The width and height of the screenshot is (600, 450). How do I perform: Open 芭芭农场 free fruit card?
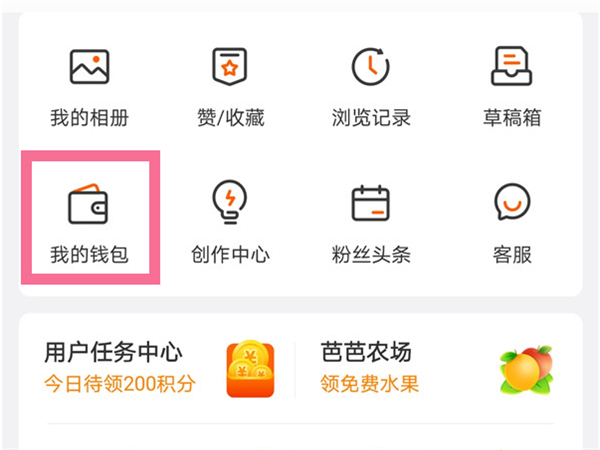click(435, 368)
